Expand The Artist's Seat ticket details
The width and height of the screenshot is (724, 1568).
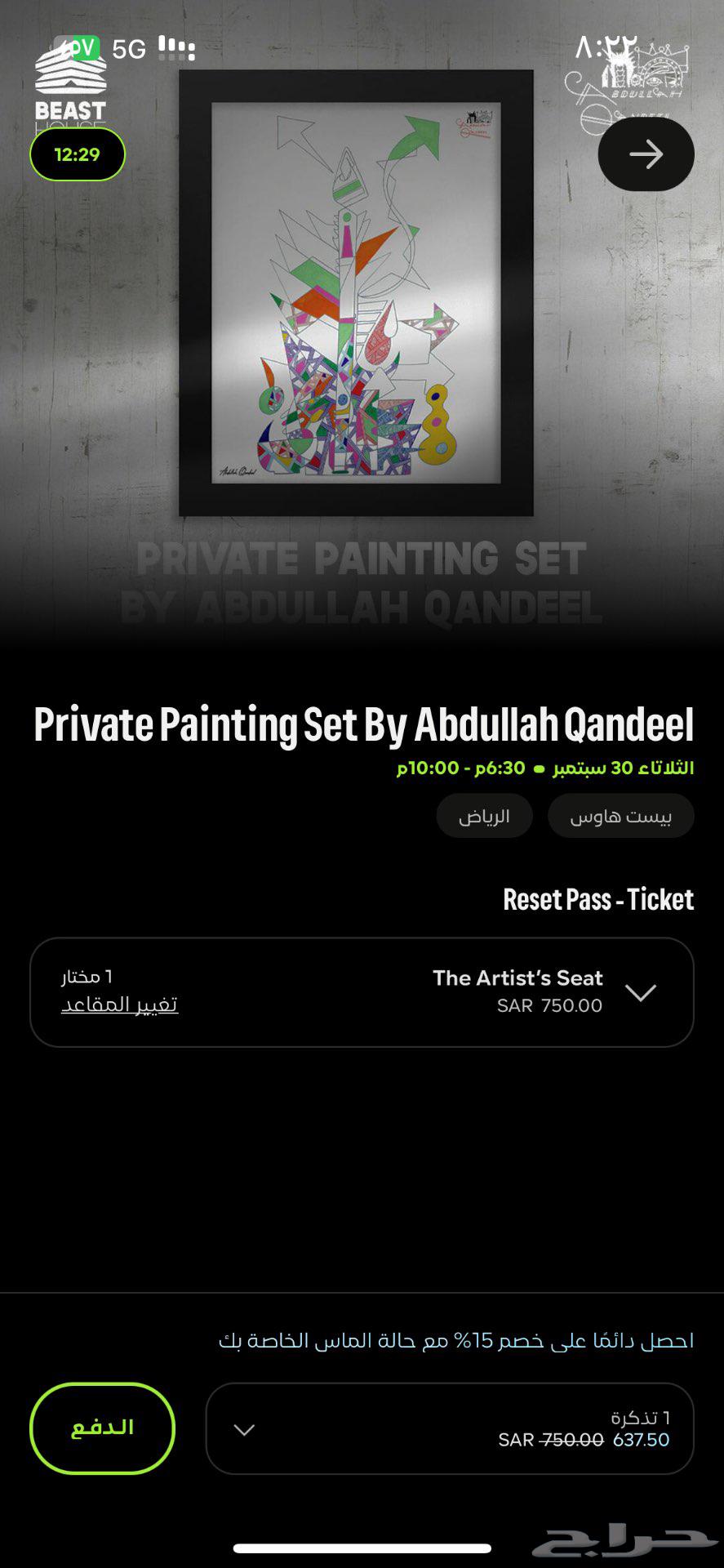(641, 992)
